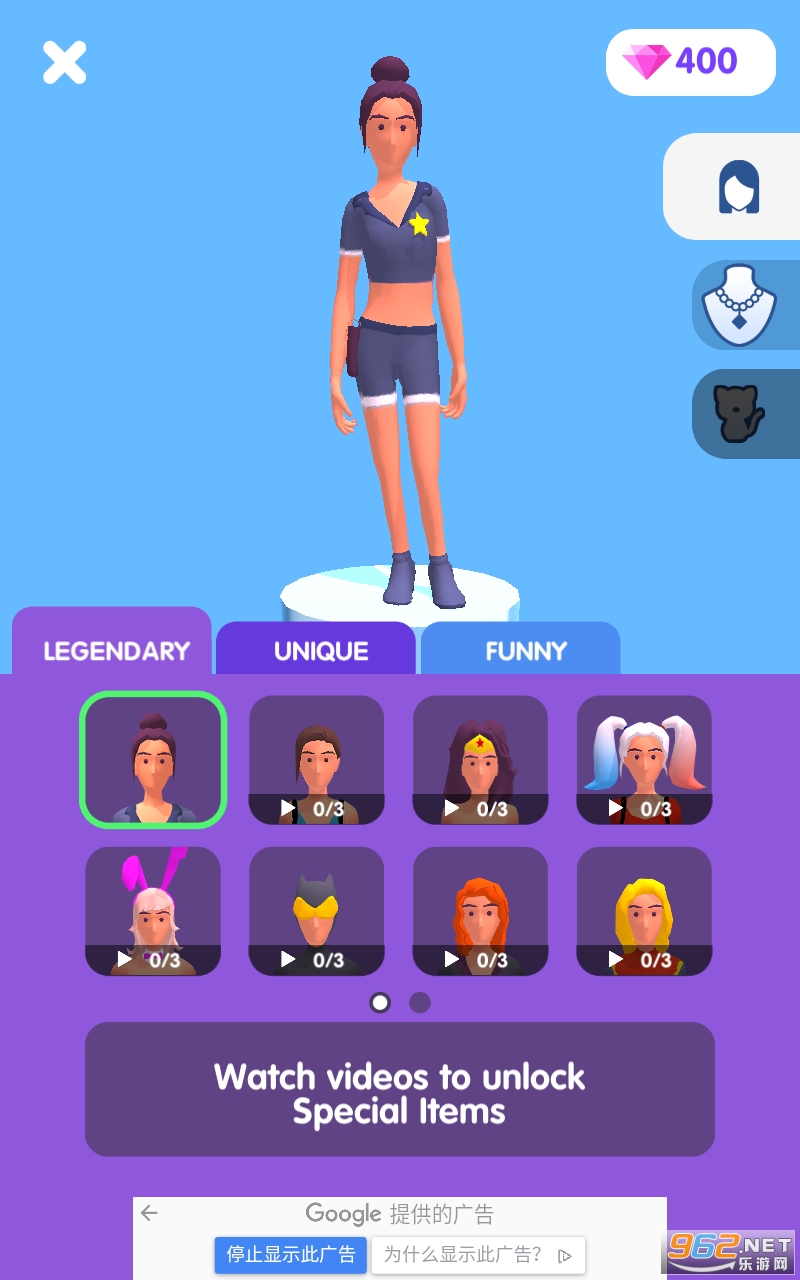The height and width of the screenshot is (1280, 800).
Task: Tap the 400 gems balance
Action: pyautogui.click(x=691, y=62)
